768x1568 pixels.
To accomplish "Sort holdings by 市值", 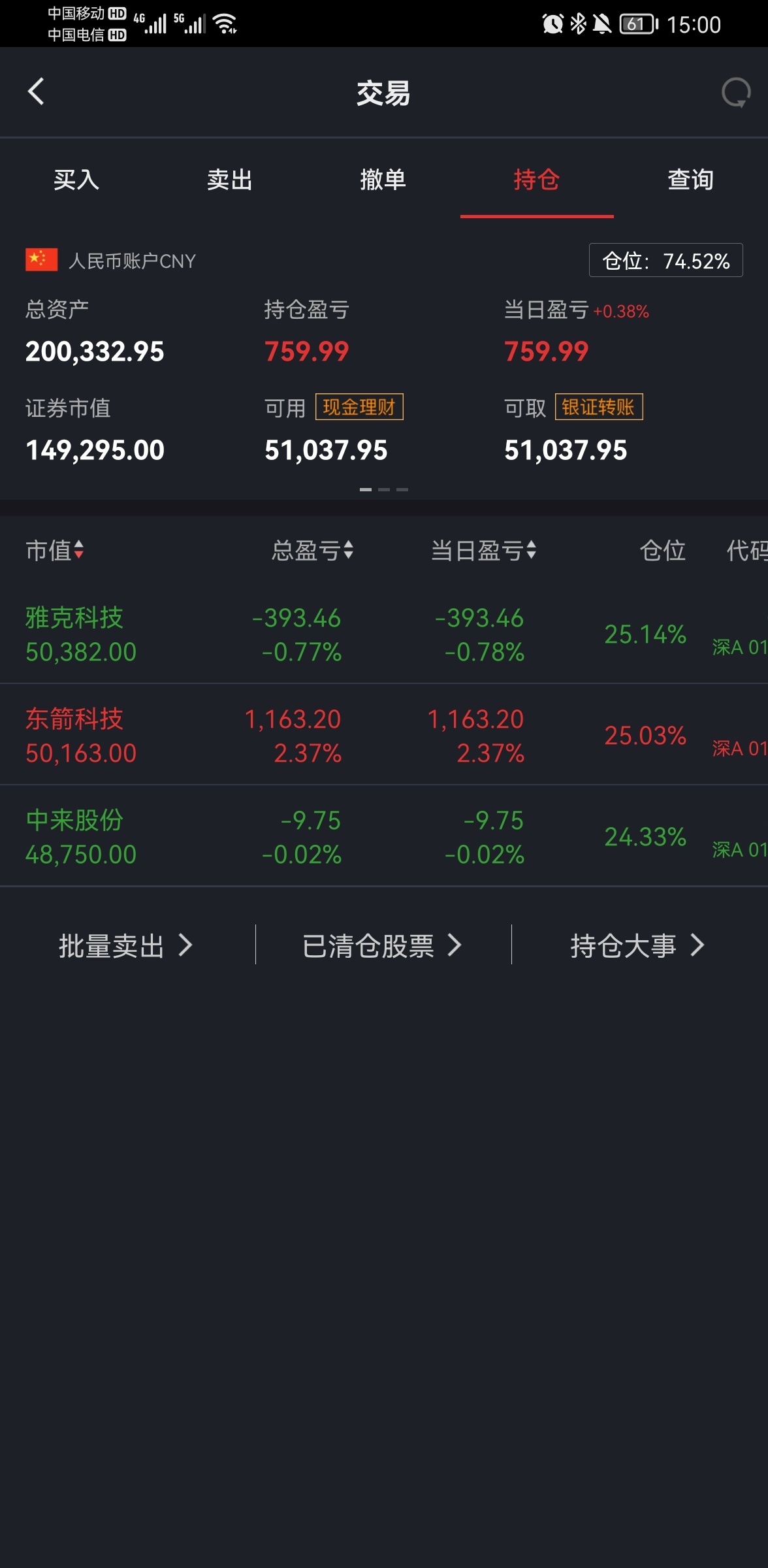I will 55,550.
